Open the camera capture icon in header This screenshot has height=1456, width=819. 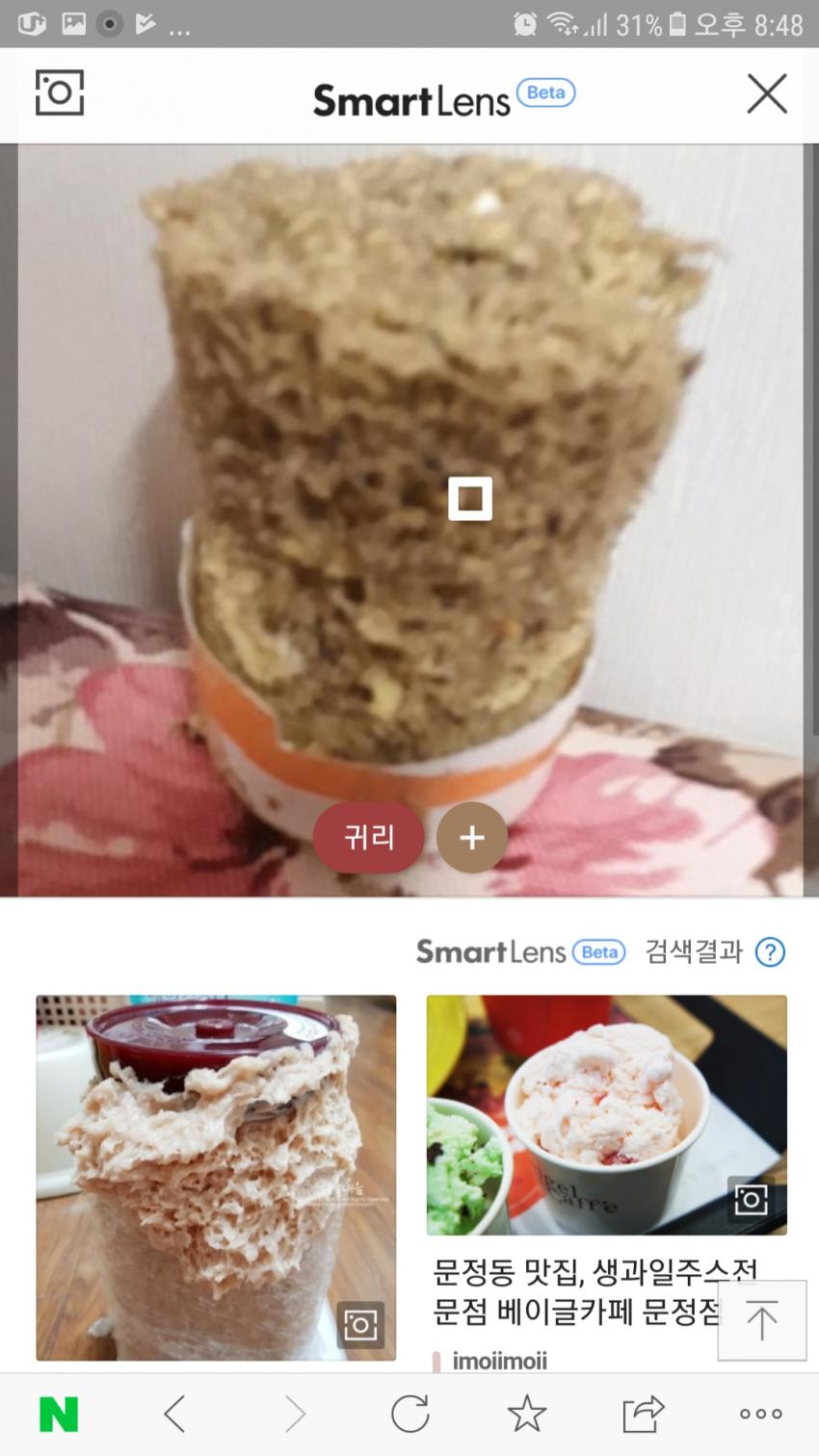(60, 93)
